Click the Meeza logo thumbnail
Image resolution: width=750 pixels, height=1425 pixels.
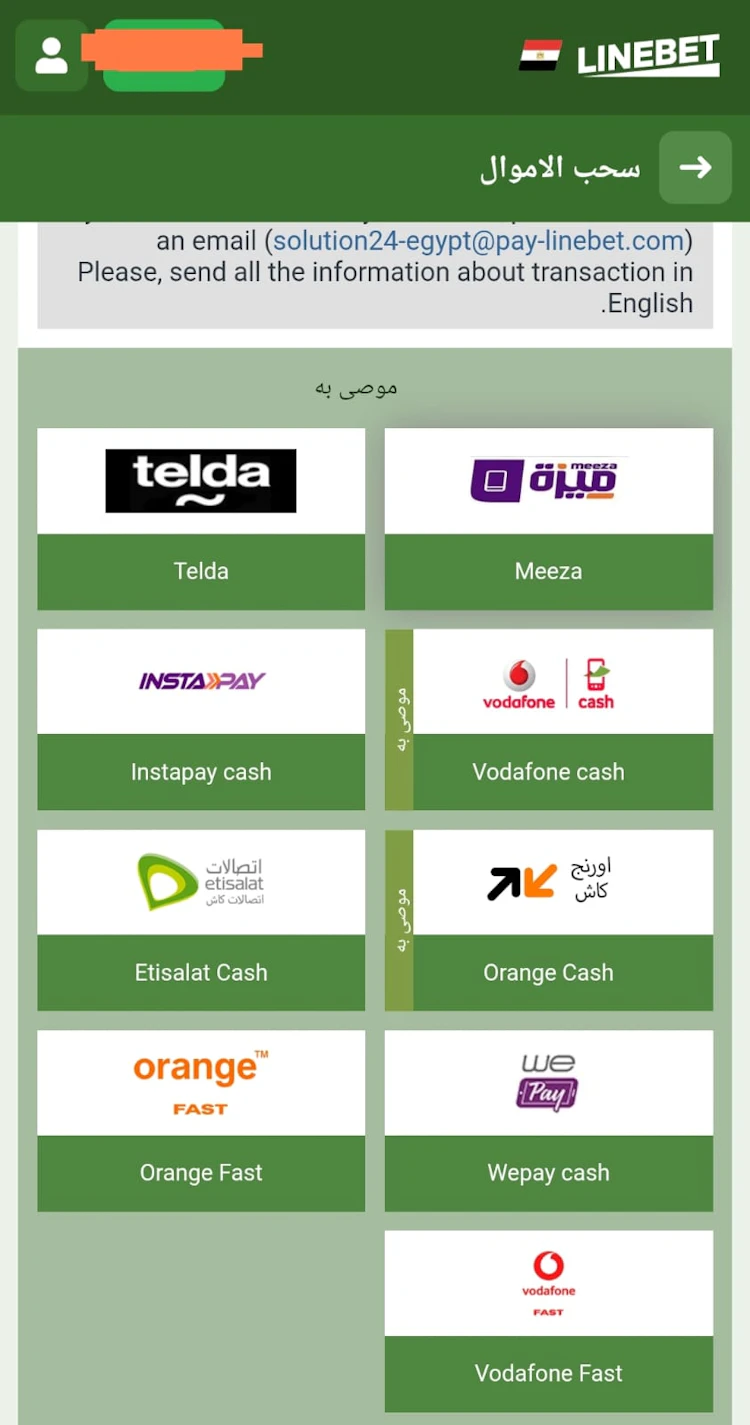point(548,479)
